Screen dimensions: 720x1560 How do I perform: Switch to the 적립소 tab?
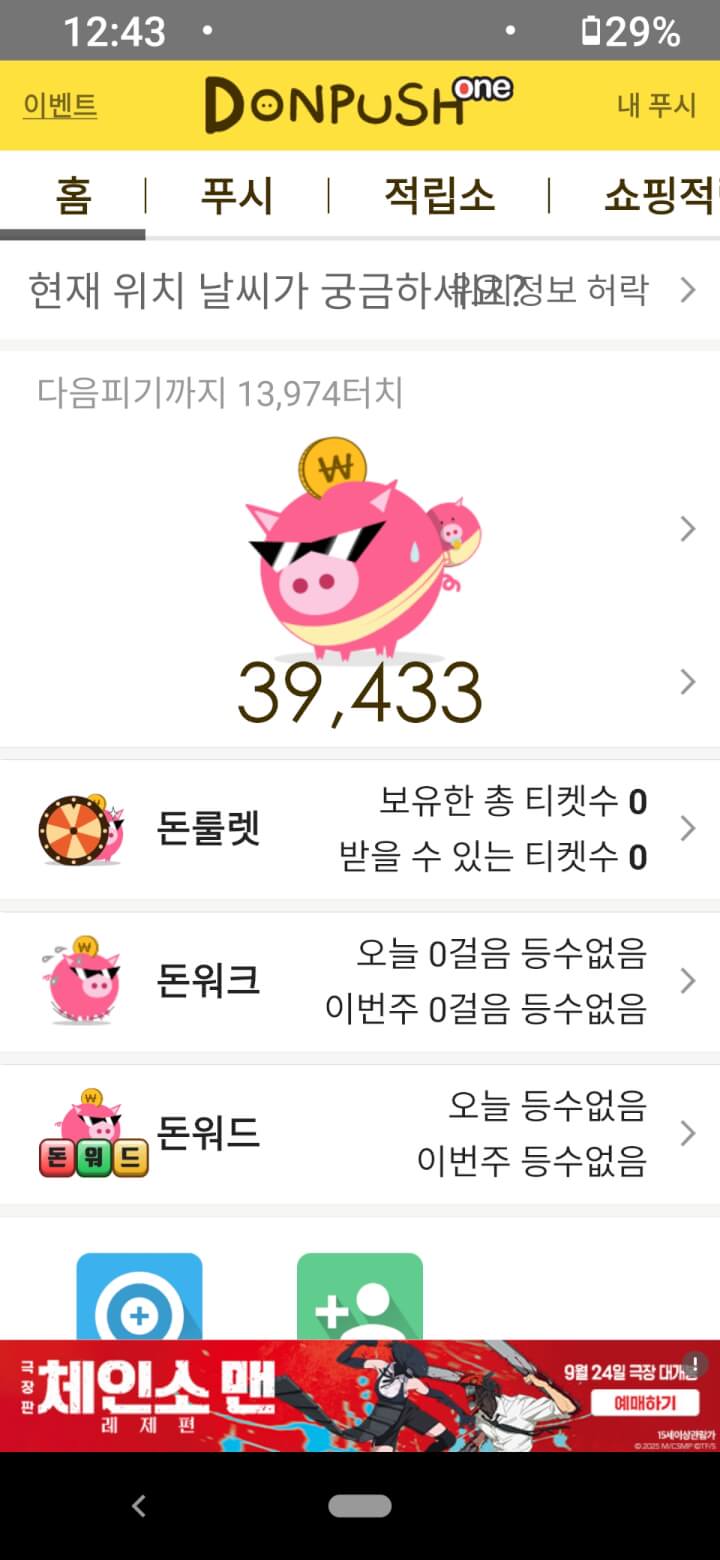click(x=439, y=196)
